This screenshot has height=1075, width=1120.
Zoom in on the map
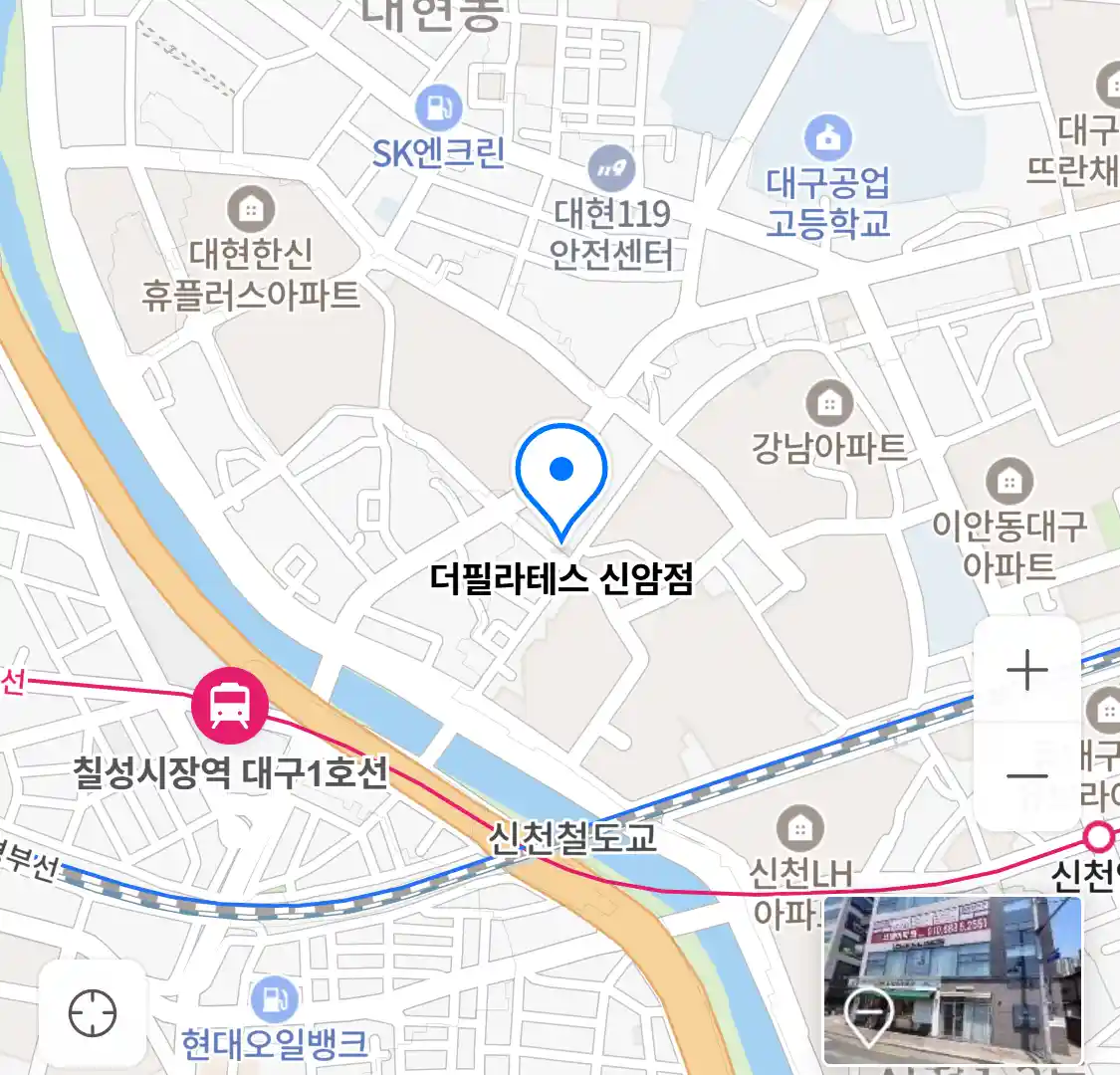click(1027, 671)
